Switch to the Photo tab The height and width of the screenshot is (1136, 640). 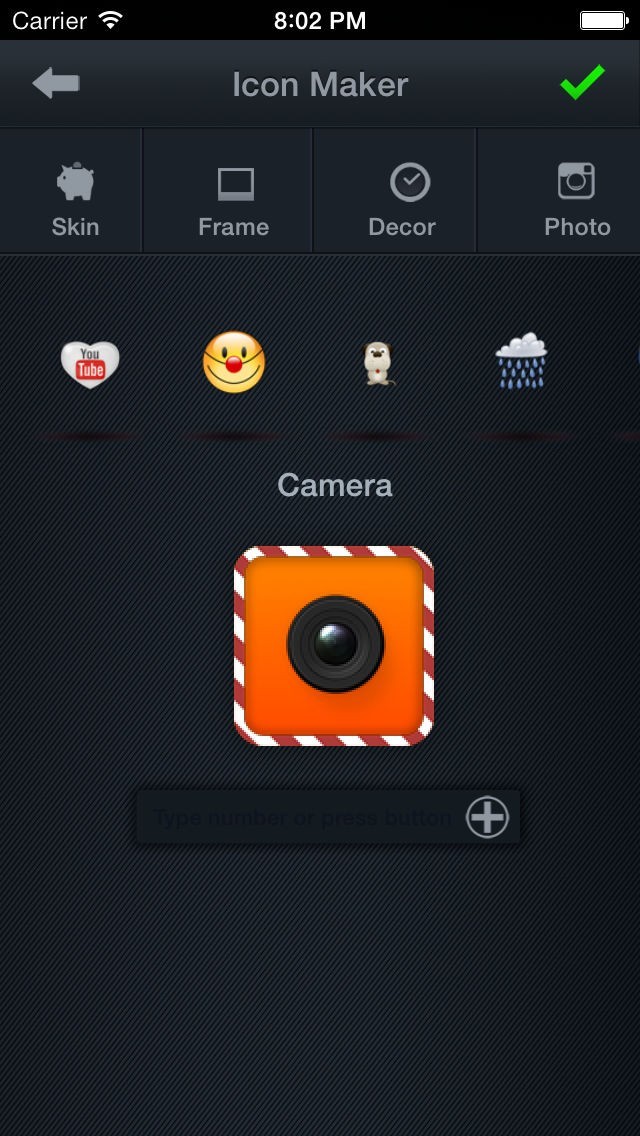[x=576, y=200]
